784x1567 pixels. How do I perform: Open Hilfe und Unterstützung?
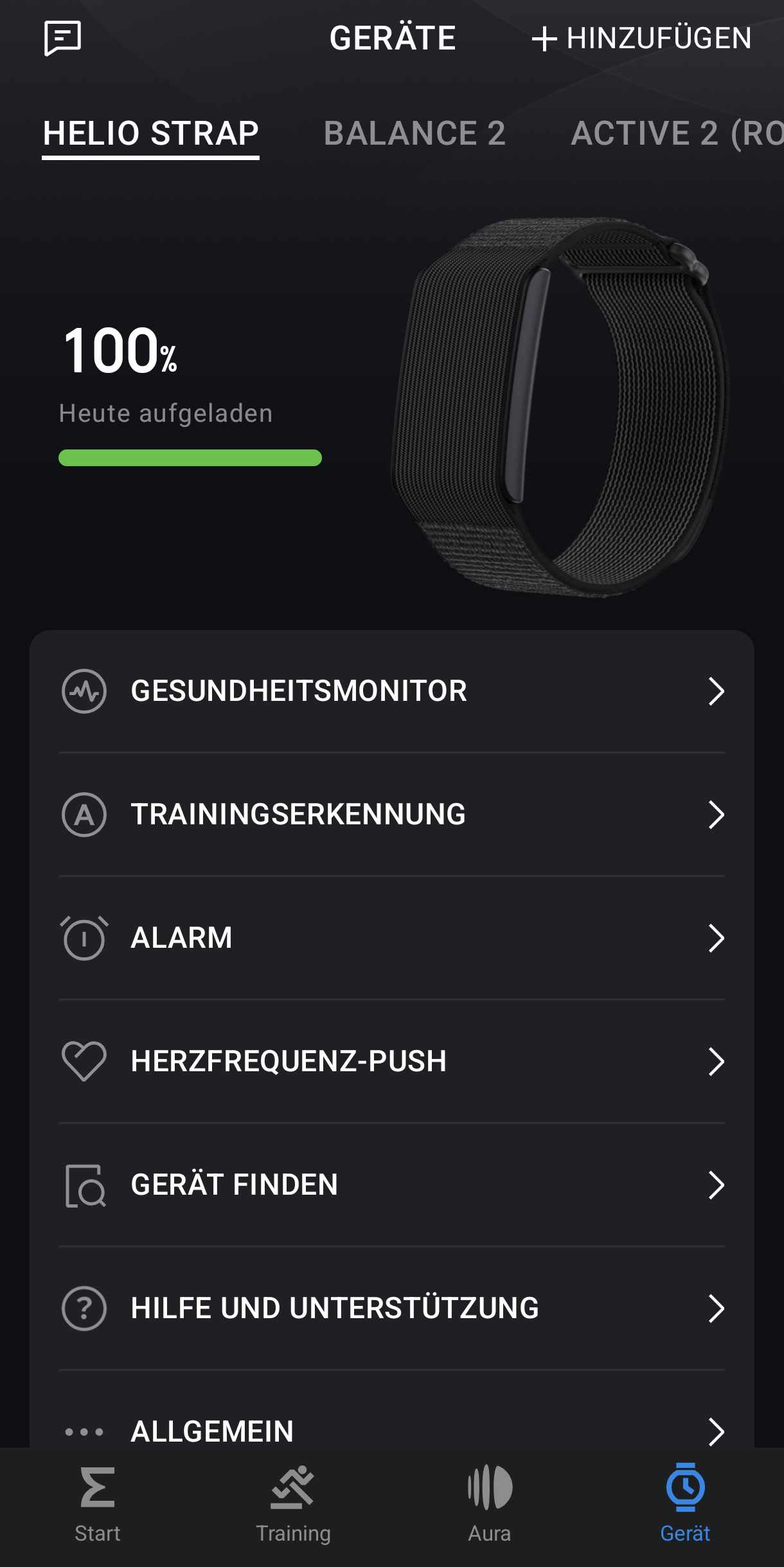pyautogui.click(x=392, y=1309)
